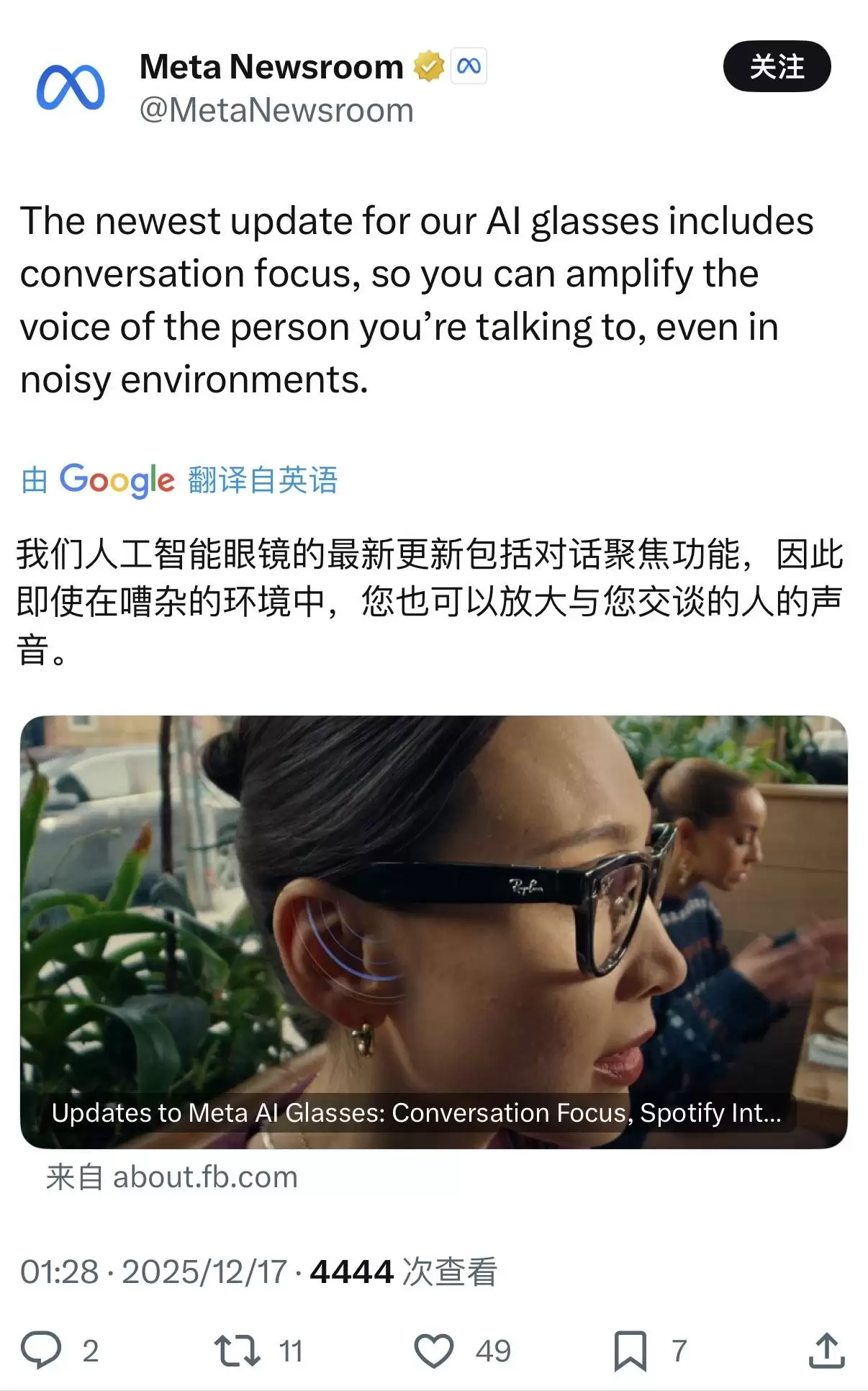The width and height of the screenshot is (868, 1391).
Task: Reply to this post with the comment icon
Action: [42, 1350]
